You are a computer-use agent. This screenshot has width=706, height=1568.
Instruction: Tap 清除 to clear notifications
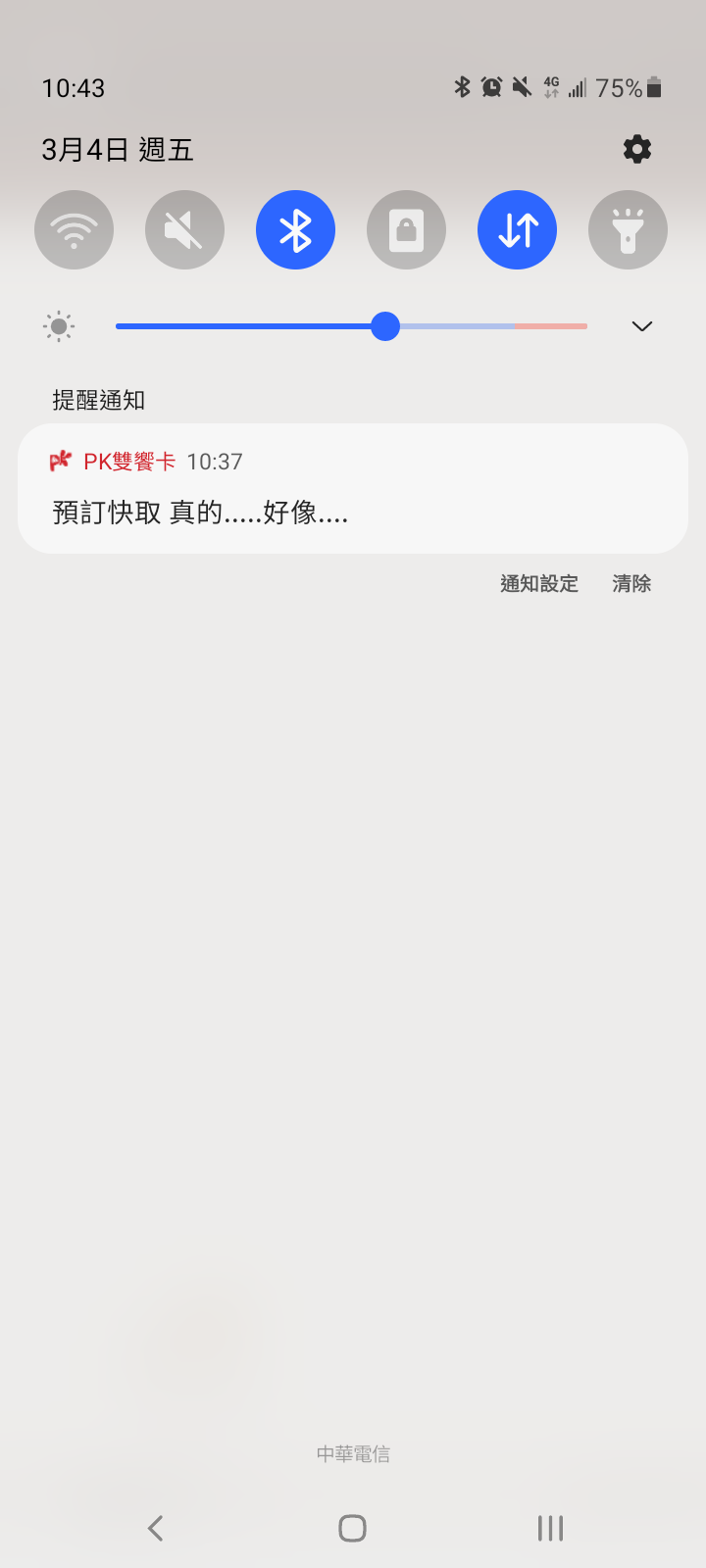[631, 584]
